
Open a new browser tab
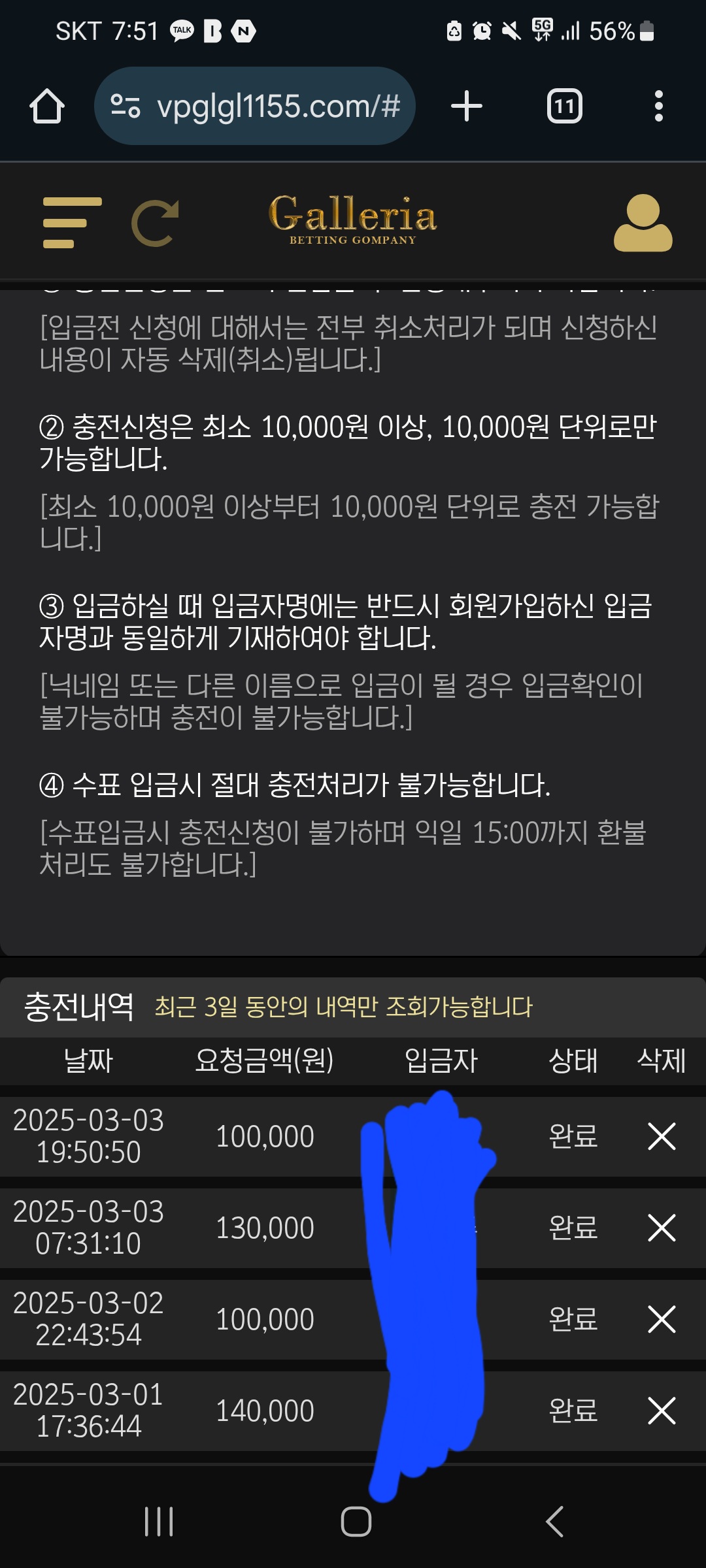coord(467,106)
